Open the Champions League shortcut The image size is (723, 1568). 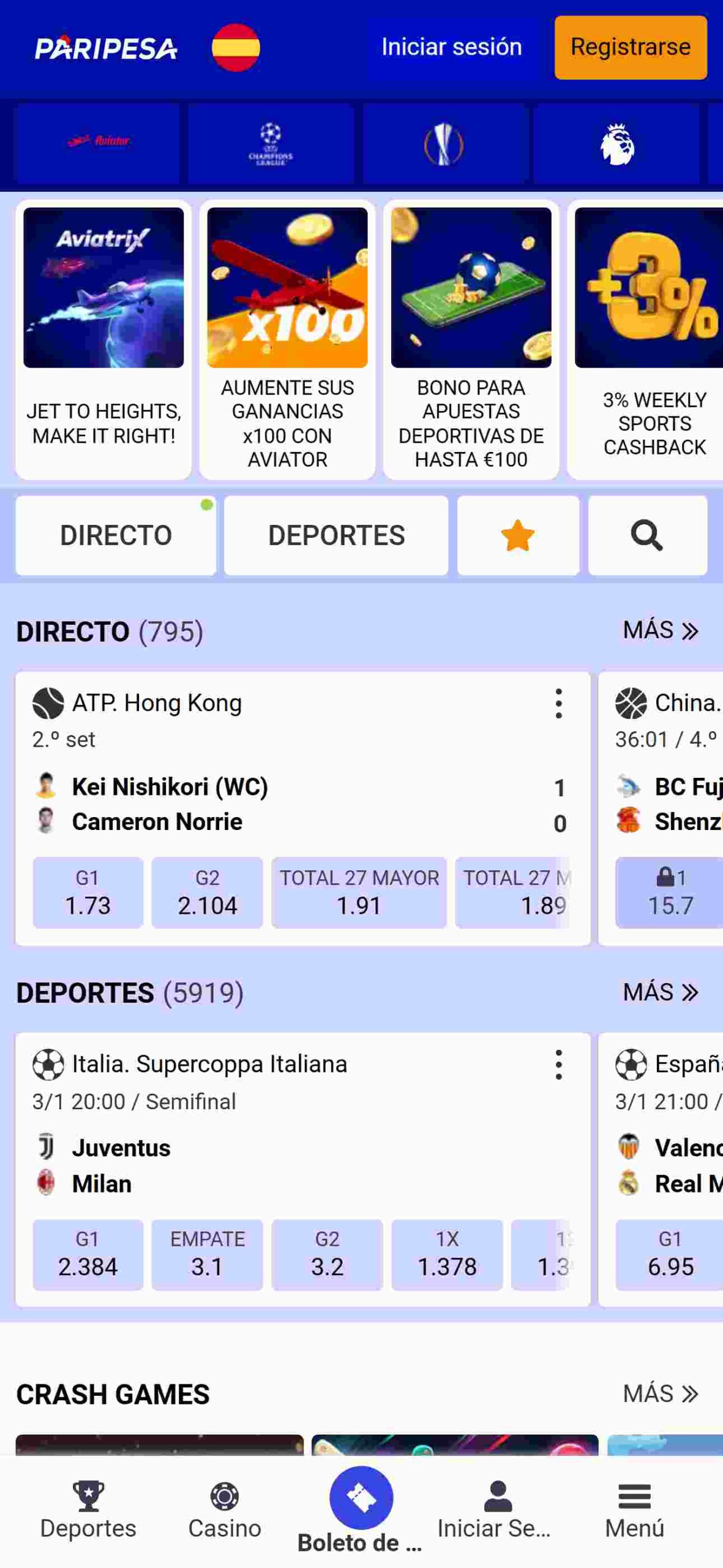(x=271, y=144)
